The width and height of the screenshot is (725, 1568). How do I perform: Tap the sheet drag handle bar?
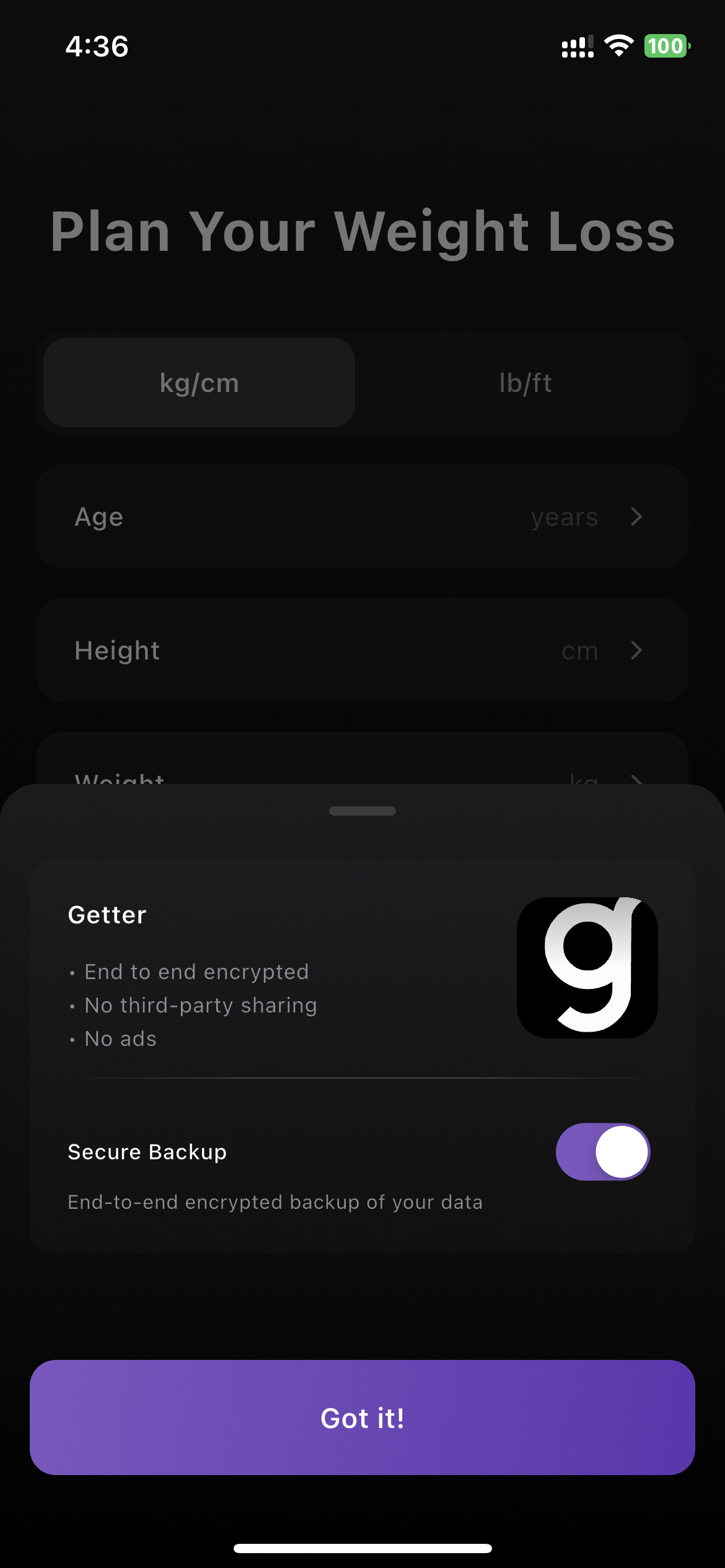pyautogui.click(x=362, y=810)
